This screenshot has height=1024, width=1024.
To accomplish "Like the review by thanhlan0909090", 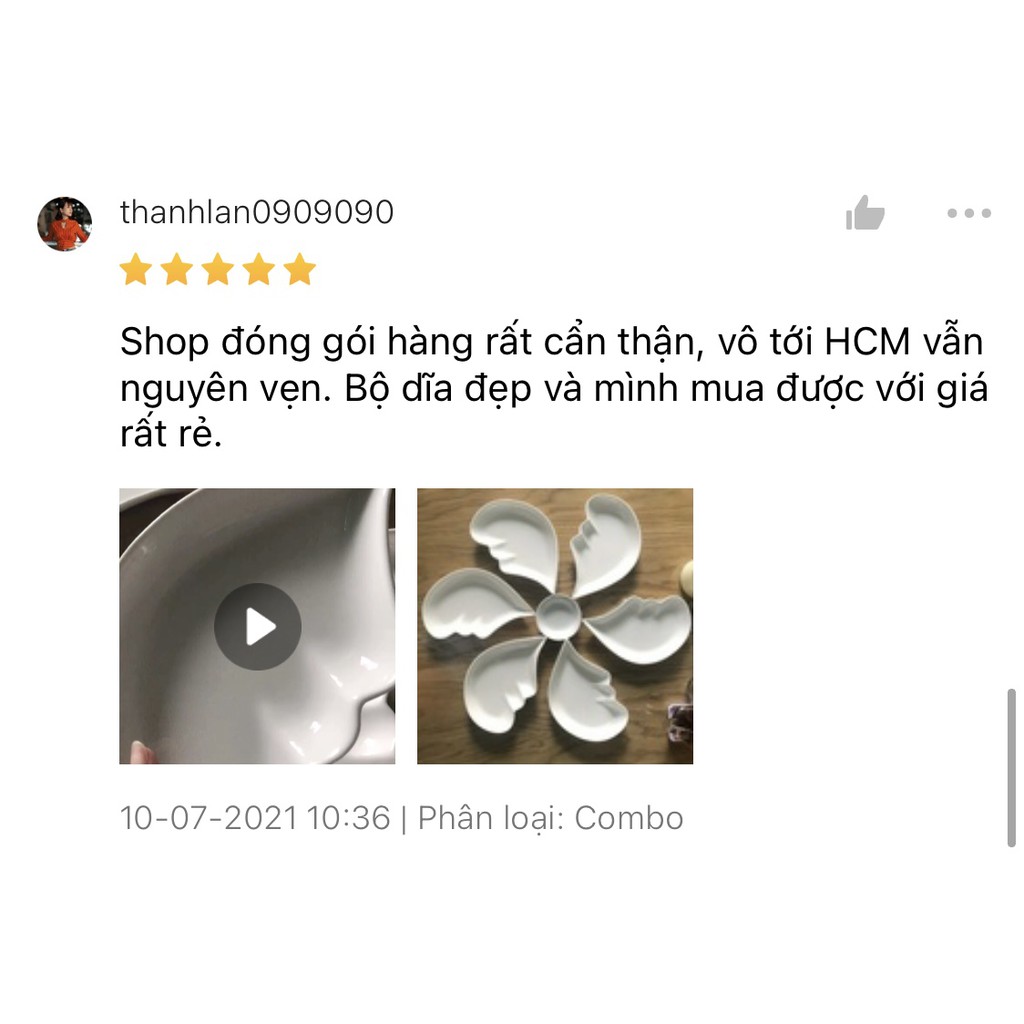I will [x=865, y=213].
